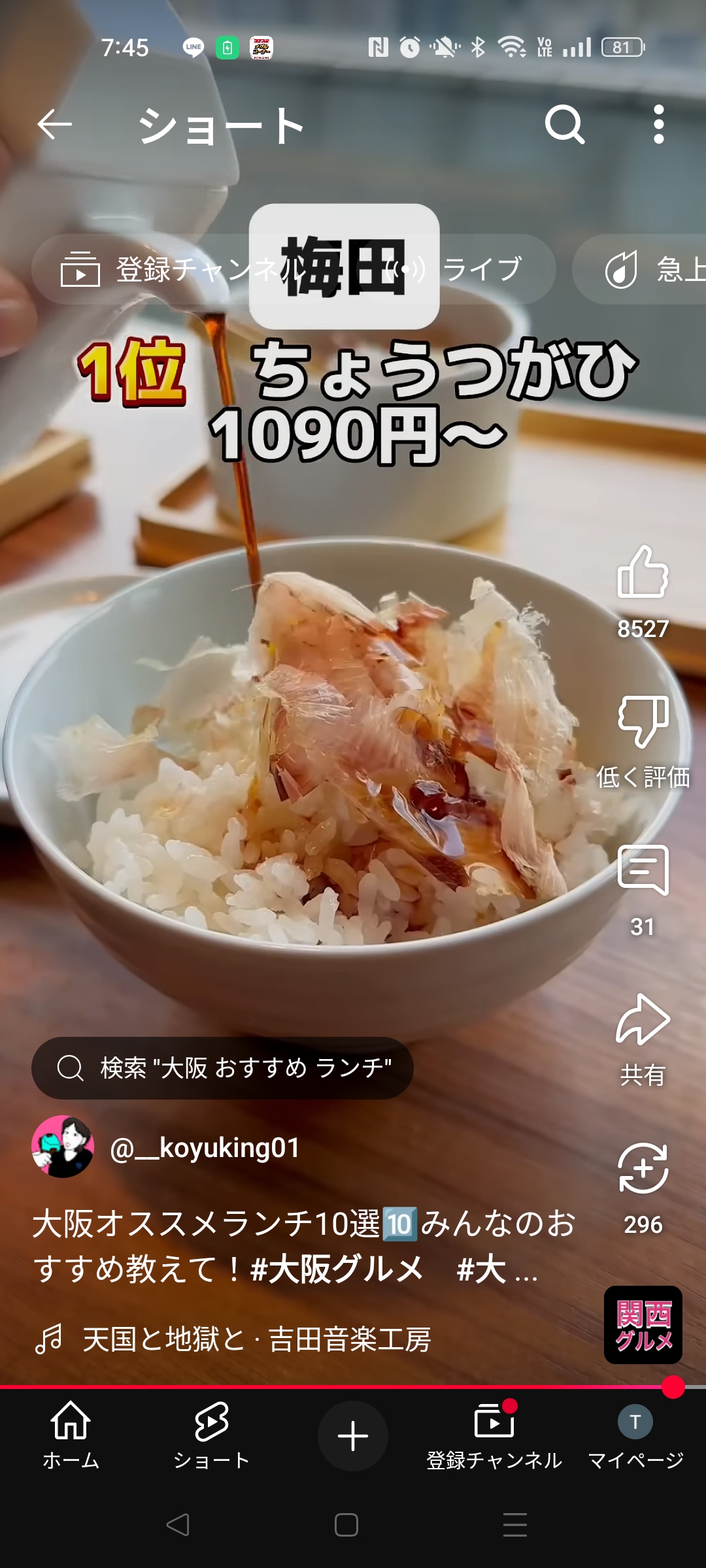Open the comments with 31 replies

click(x=643, y=871)
